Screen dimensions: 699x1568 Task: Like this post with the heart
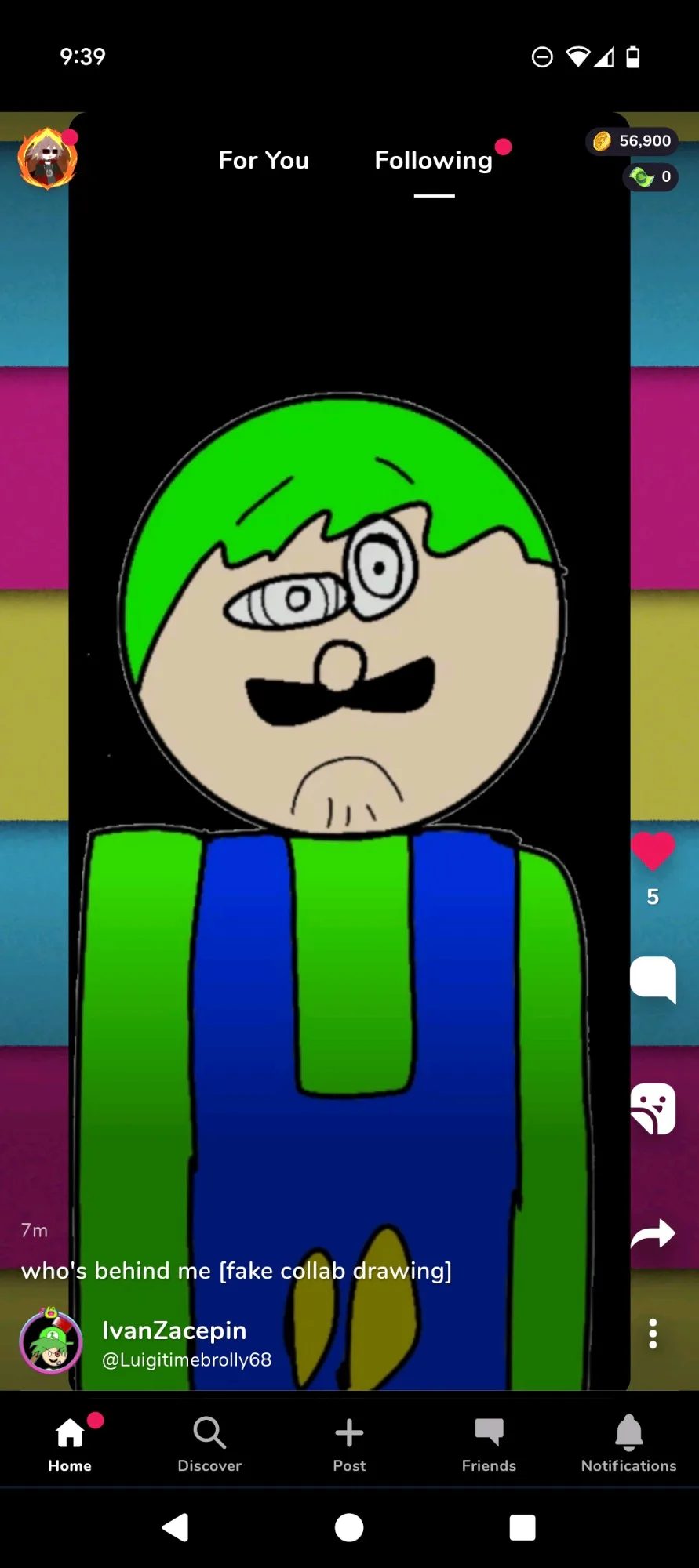[x=653, y=852]
